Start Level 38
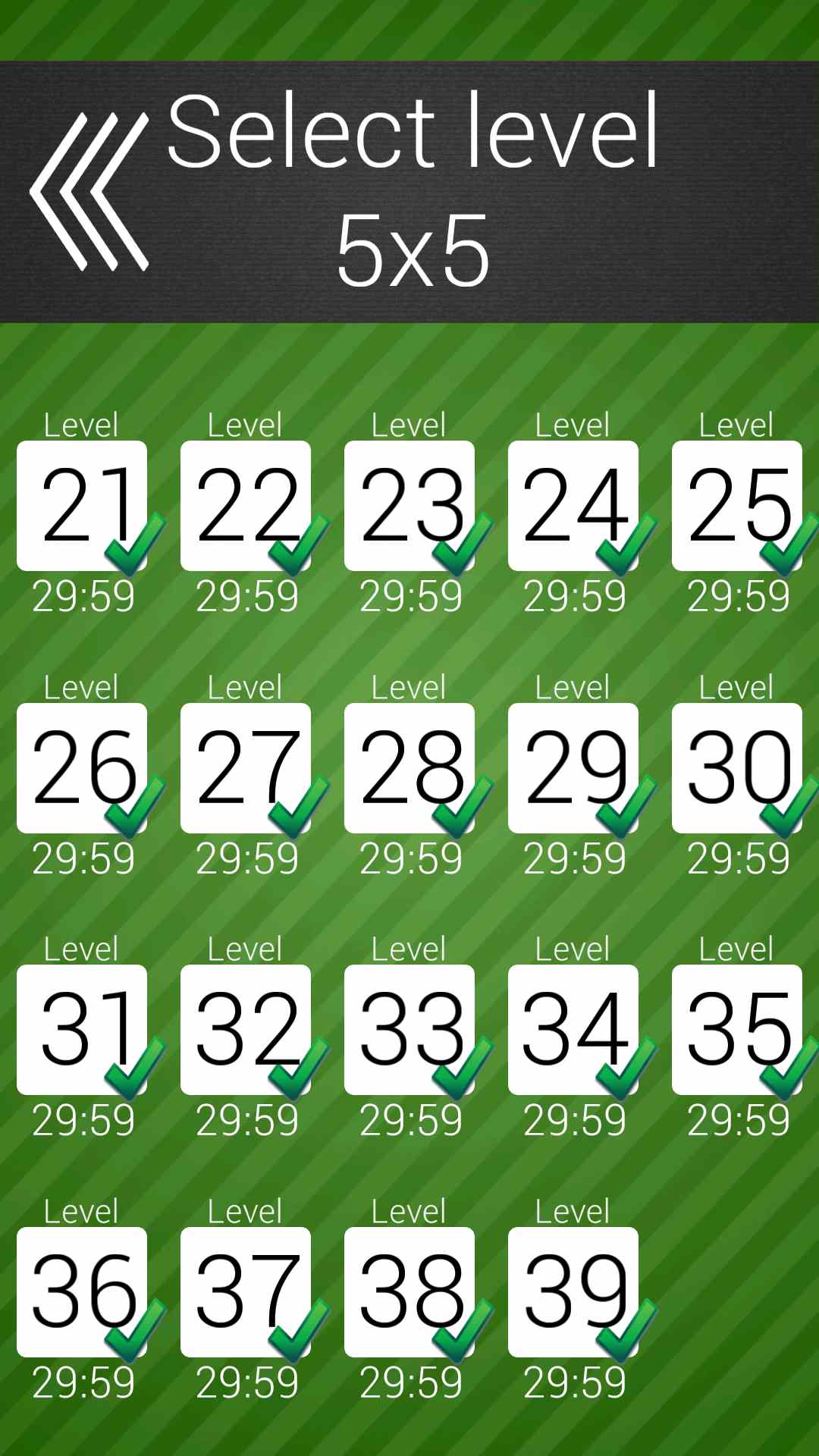This screenshot has height=1456, width=819. 409,1291
